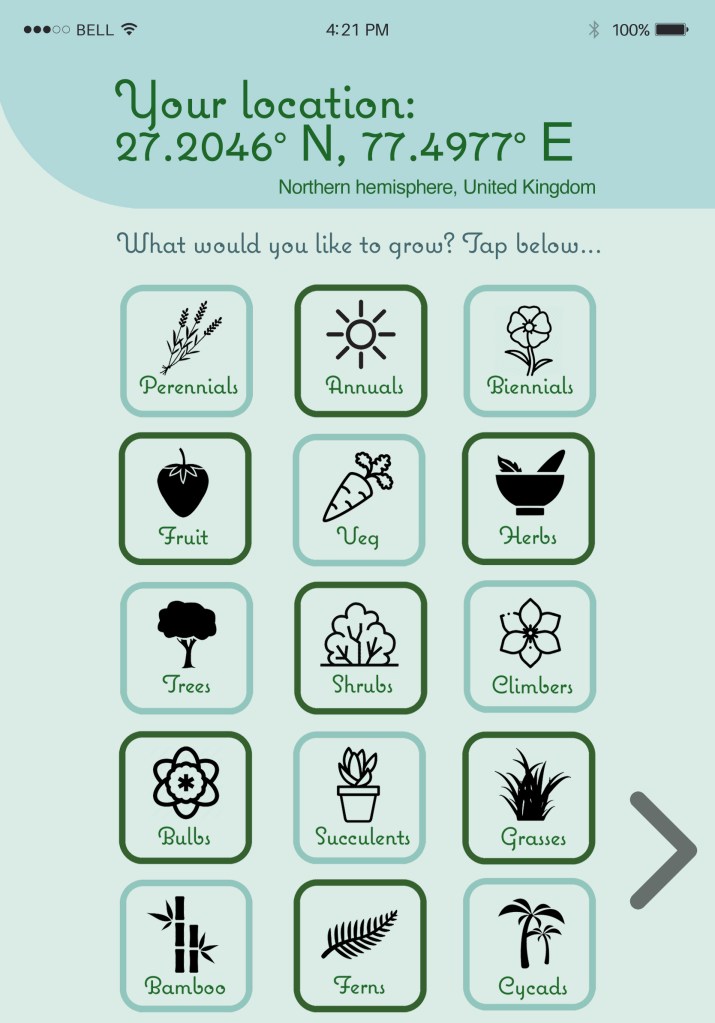Choose the Shrubs tile

coord(361,648)
